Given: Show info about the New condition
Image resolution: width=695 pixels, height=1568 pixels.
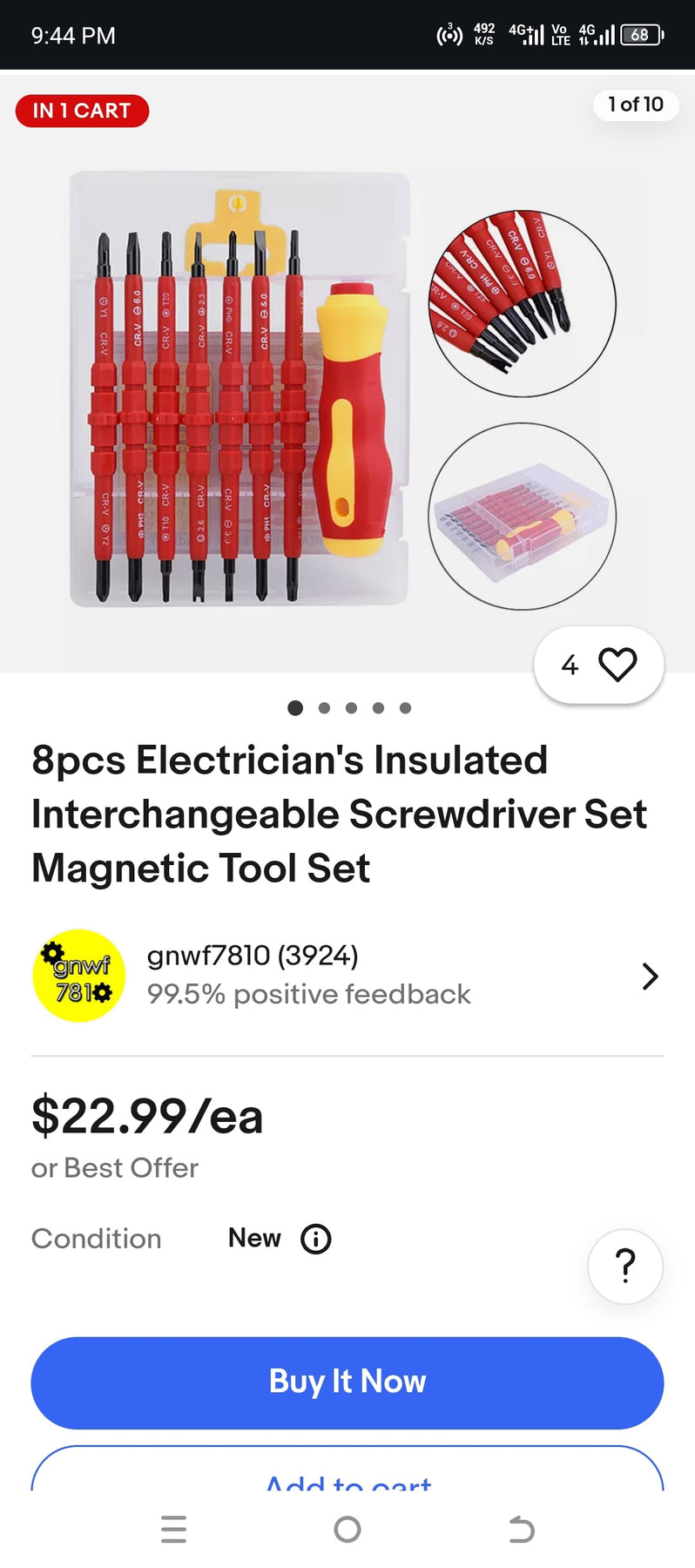Looking at the screenshot, I should 315,1239.
